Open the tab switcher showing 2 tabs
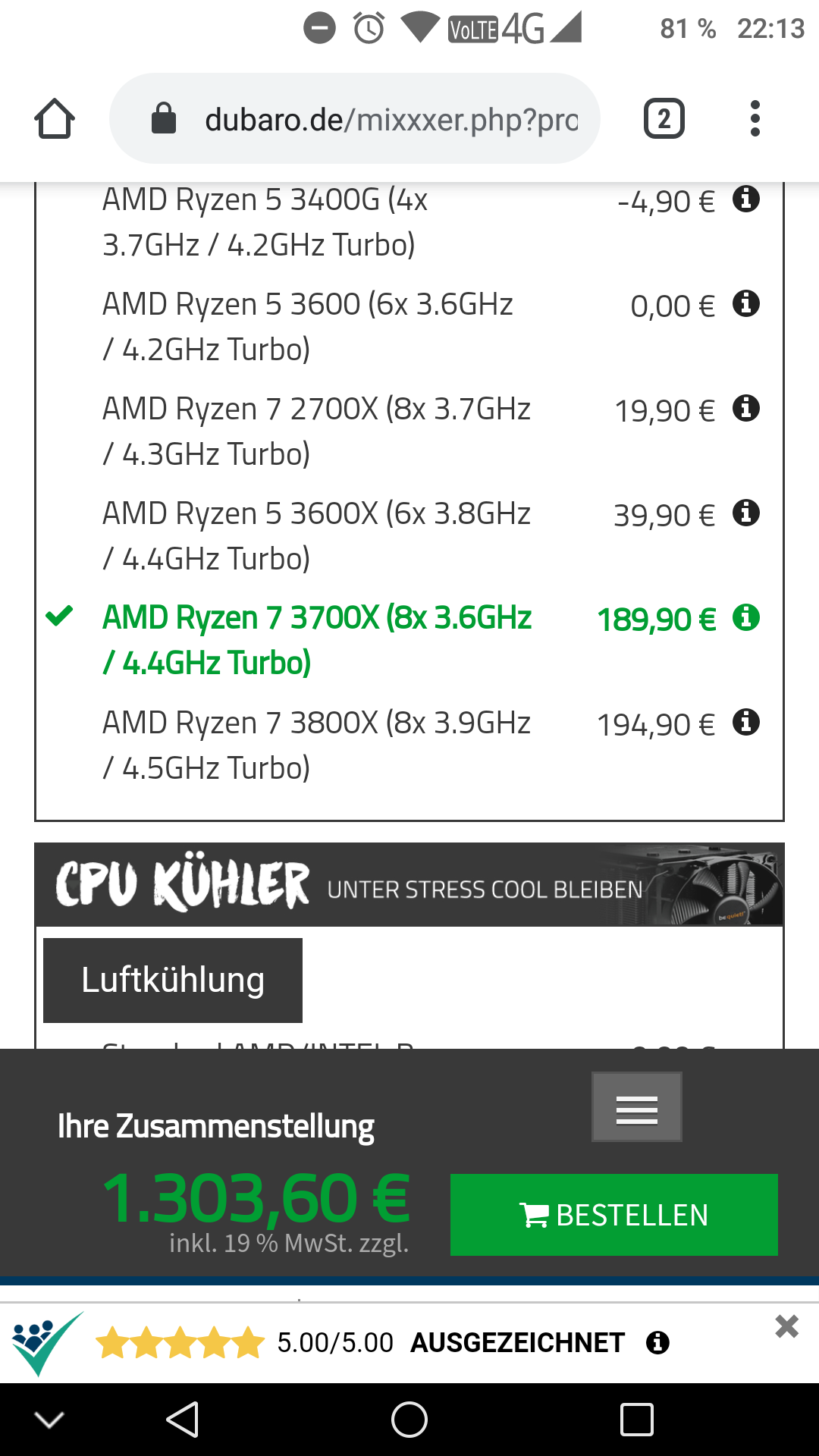Screen dimensions: 819x1456 tap(664, 119)
